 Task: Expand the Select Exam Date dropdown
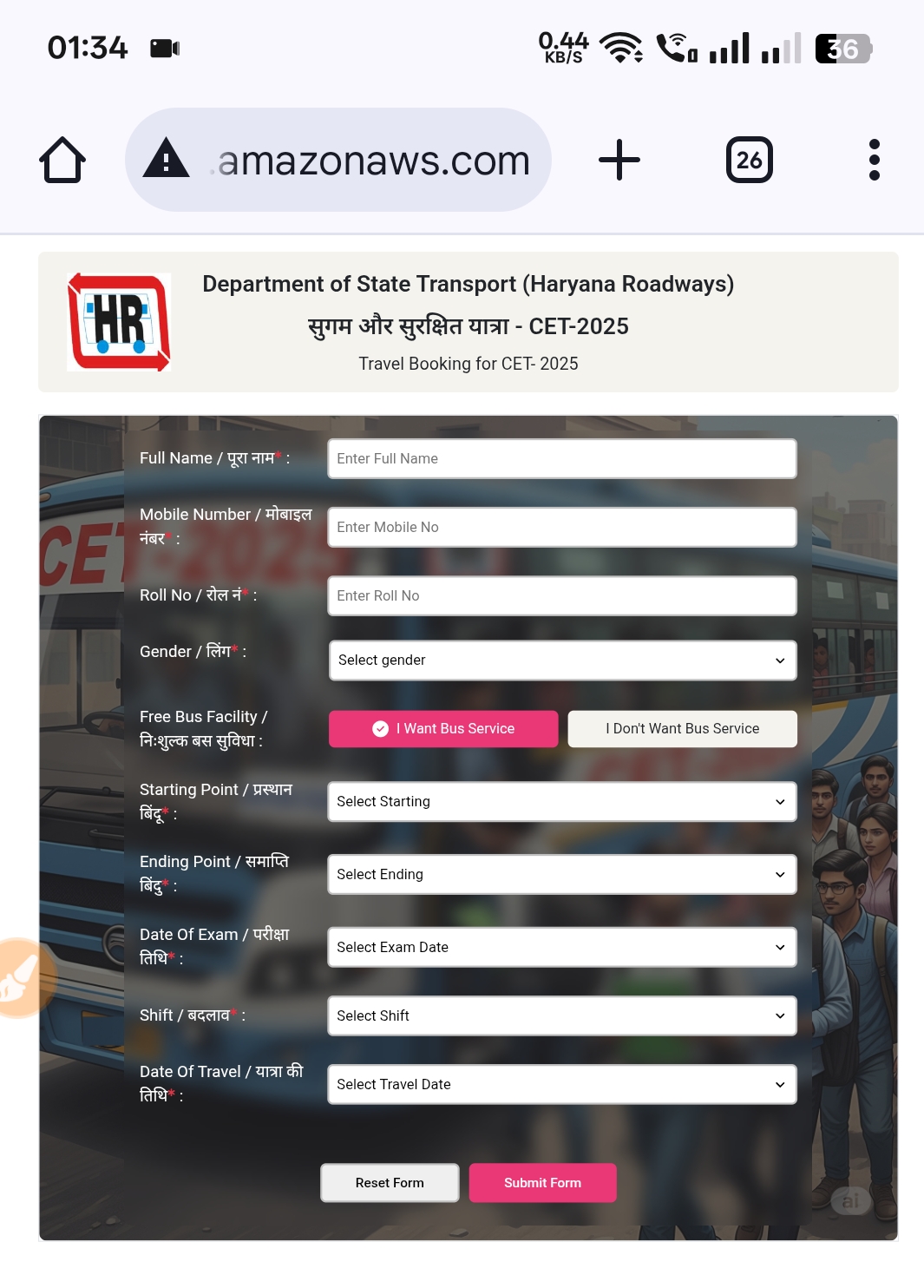561,947
